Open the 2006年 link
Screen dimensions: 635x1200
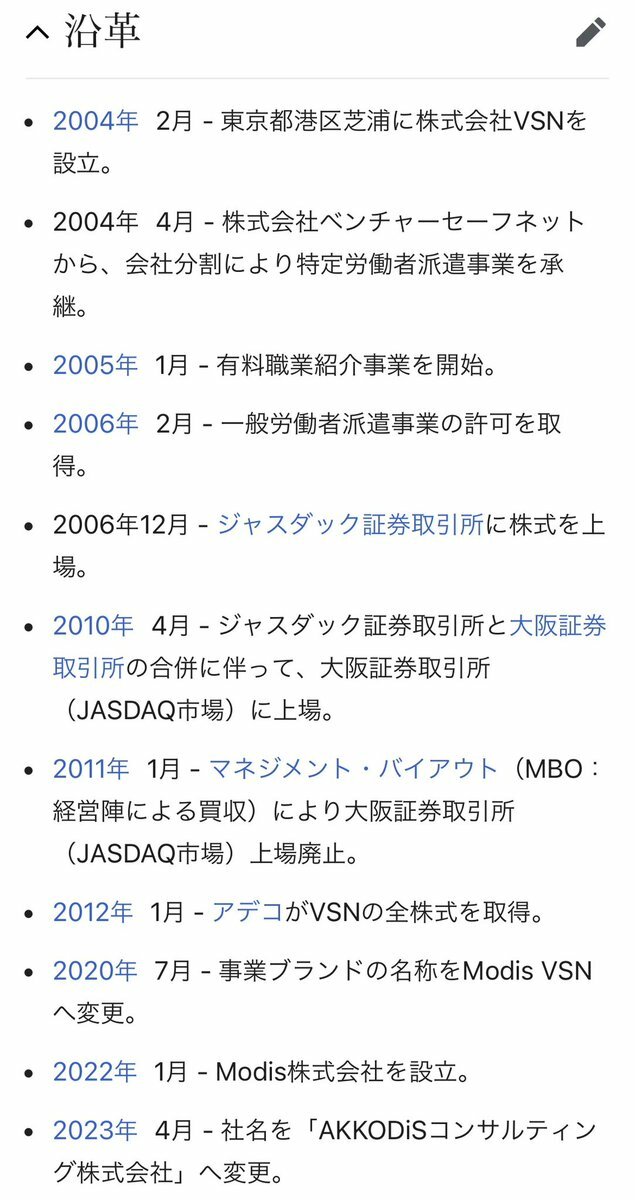point(95,423)
